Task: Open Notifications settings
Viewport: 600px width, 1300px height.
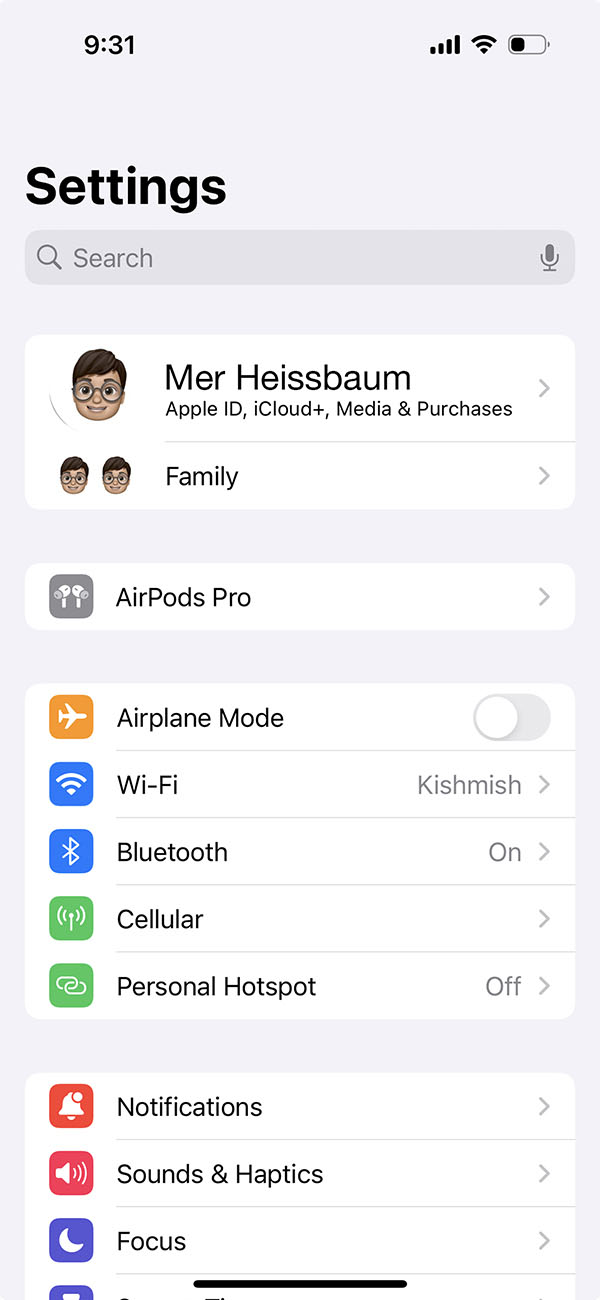Action: click(300, 1107)
